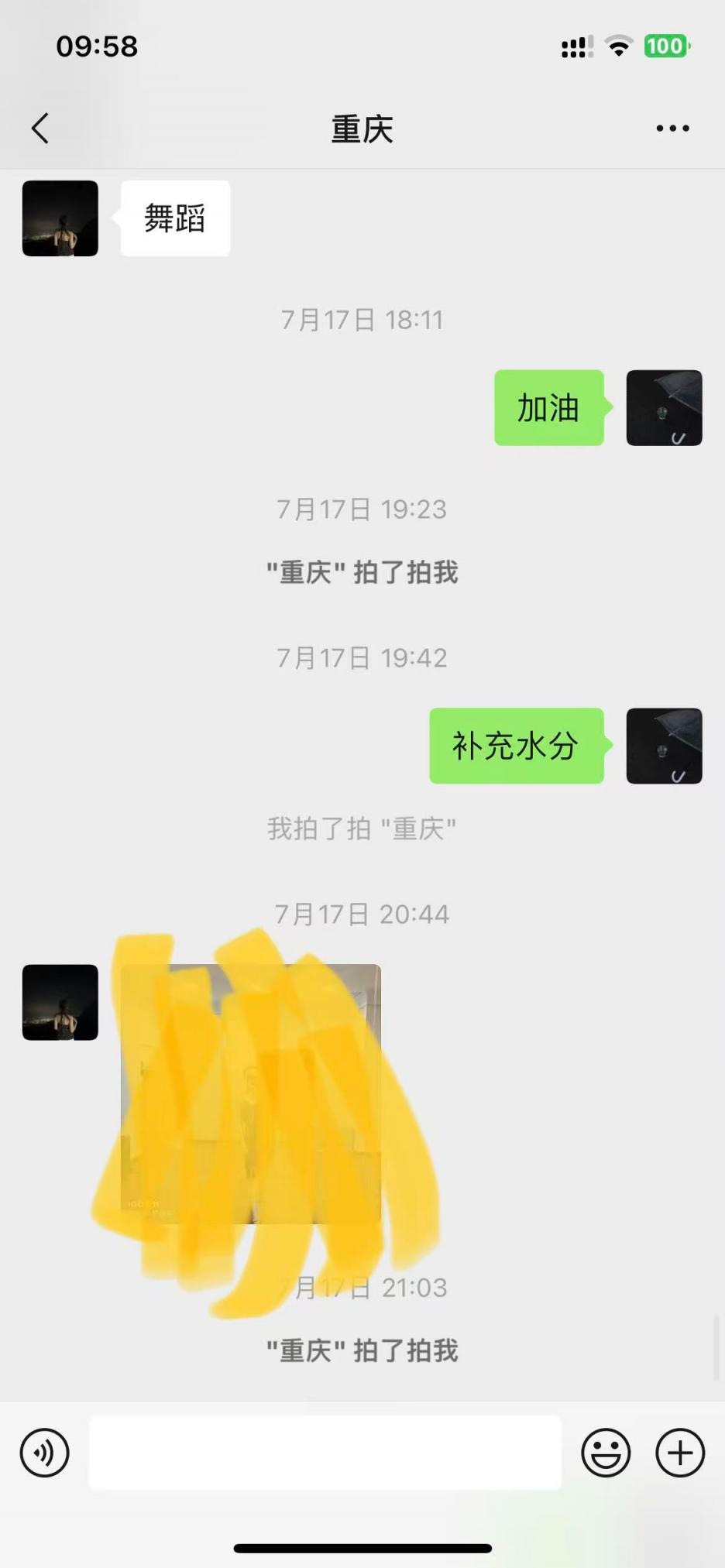
Task: View my profile picture beside 补充水分
Action: (x=664, y=746)
